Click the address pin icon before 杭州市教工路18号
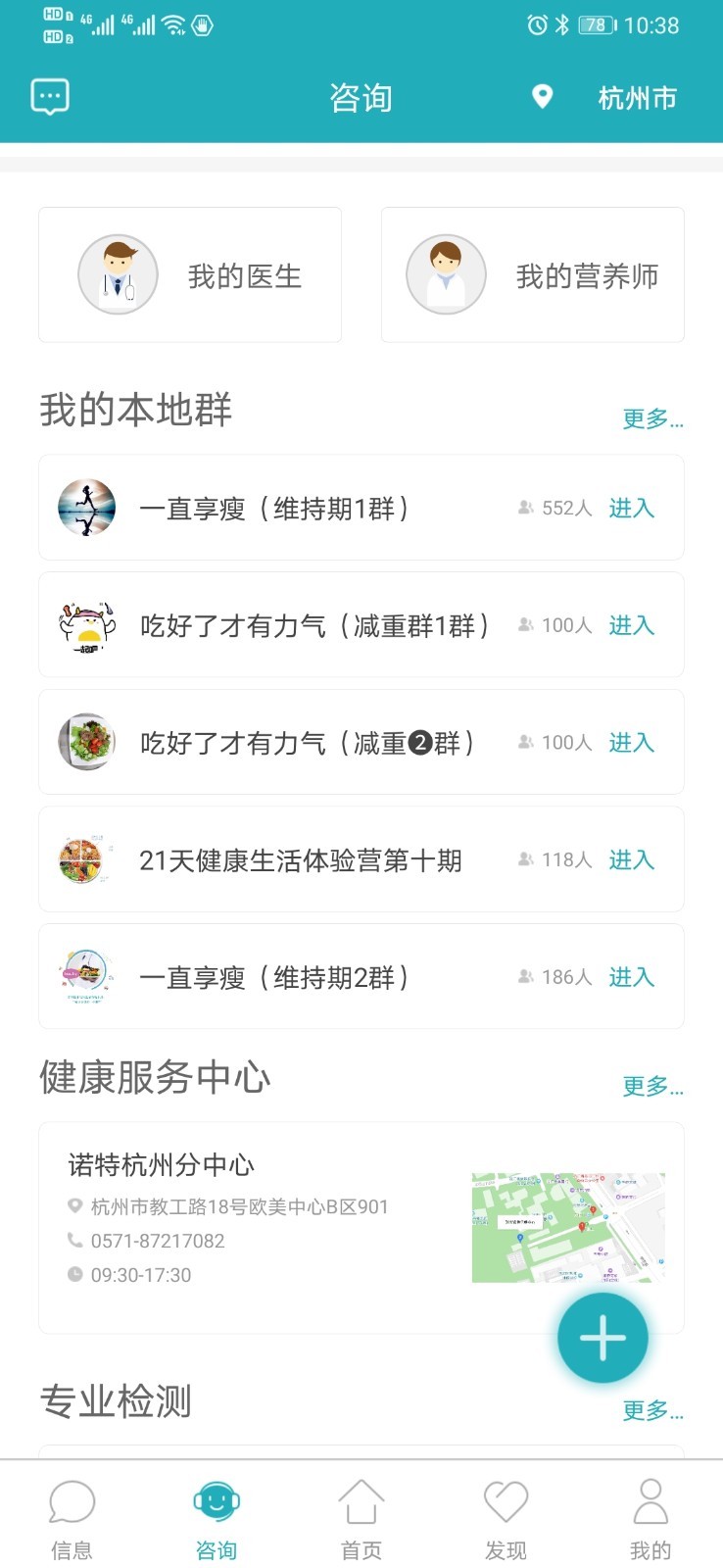This screenshot has height=1568, width=723. coord(74,1206)
